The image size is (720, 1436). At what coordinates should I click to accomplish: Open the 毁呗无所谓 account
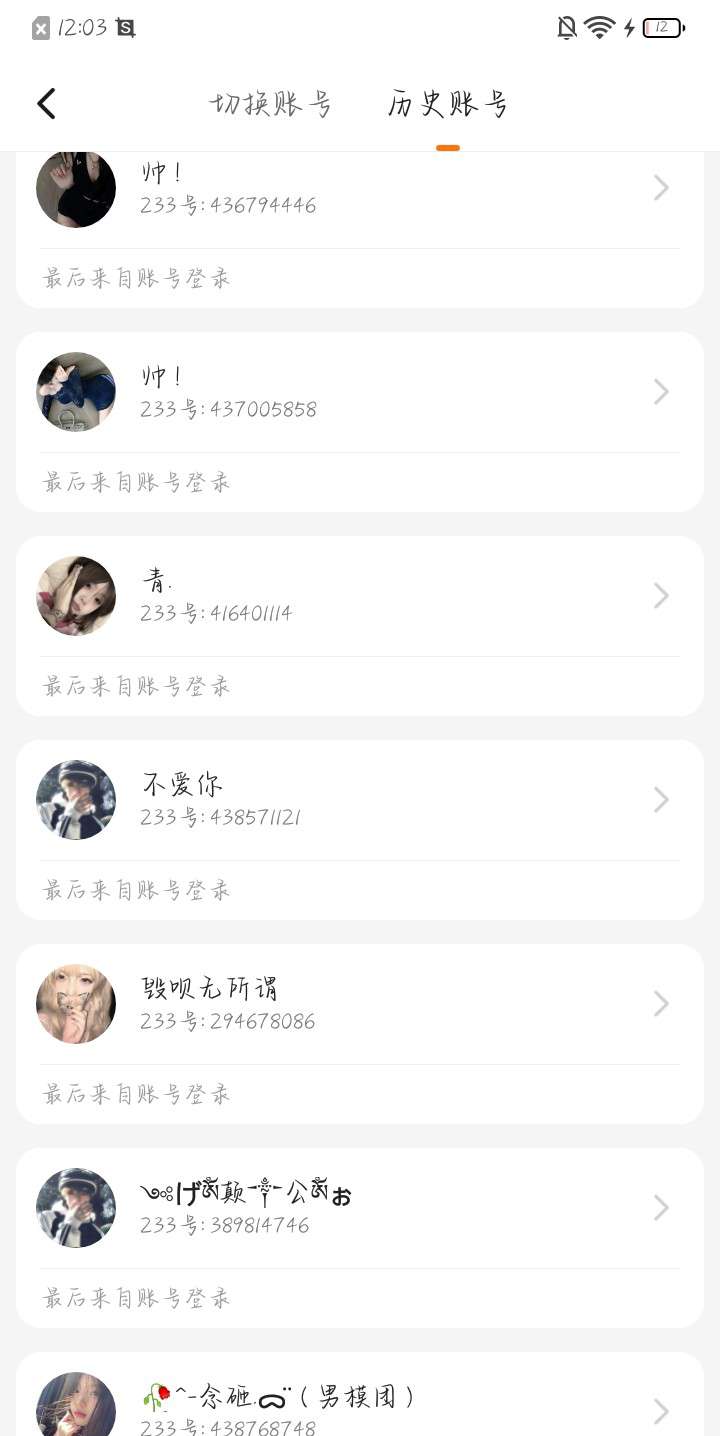coord(360,1004)
